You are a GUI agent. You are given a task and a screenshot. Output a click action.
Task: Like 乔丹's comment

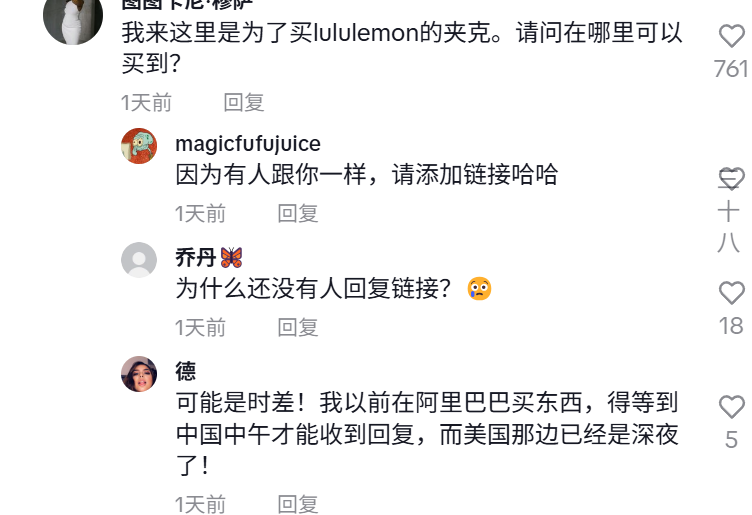731,293
